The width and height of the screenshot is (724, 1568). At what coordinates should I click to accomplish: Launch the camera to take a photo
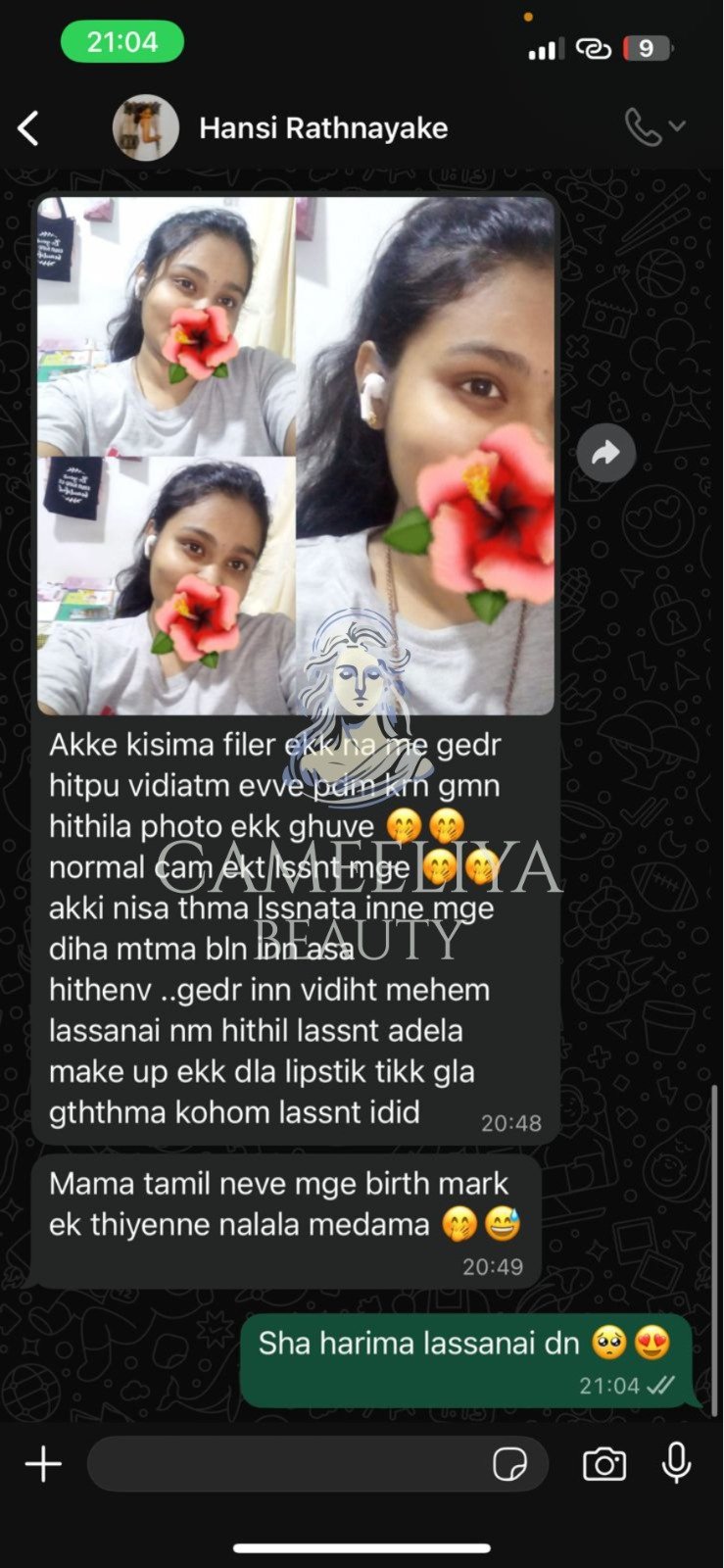tap(603, 1464)
